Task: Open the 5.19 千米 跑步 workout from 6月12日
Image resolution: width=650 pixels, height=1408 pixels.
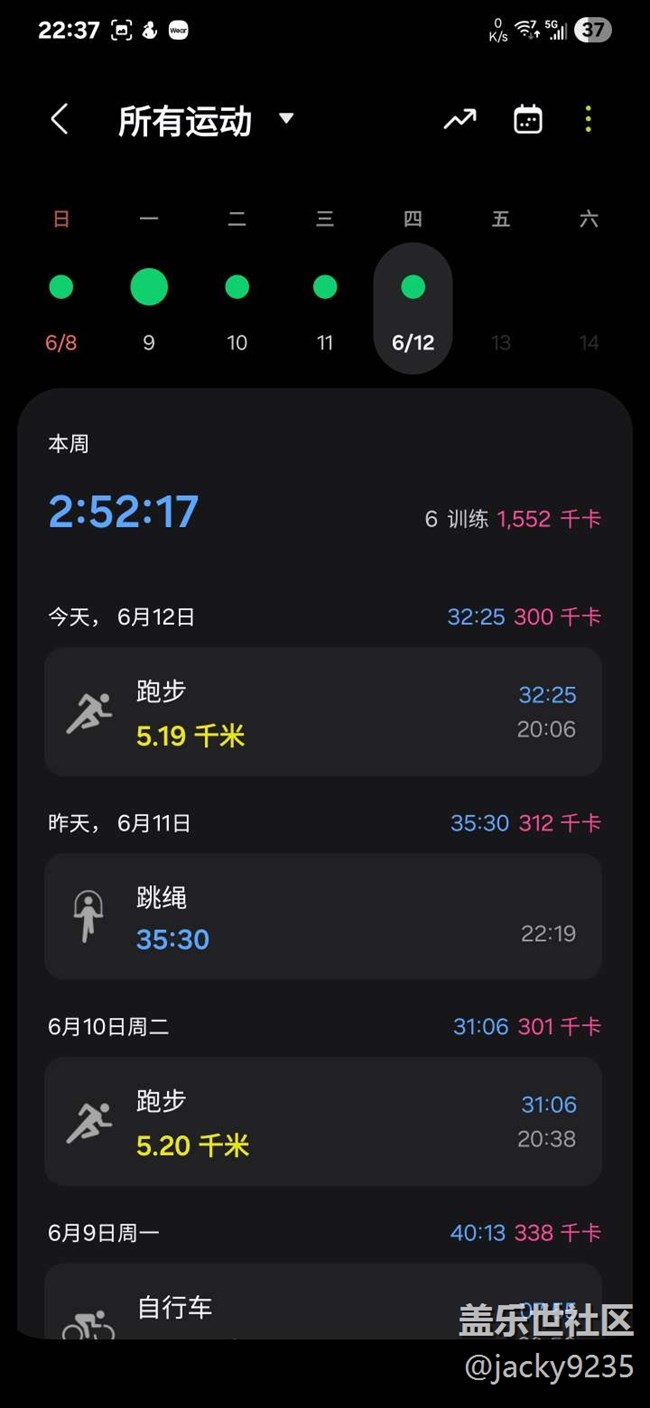Action: tap(322, 712)
